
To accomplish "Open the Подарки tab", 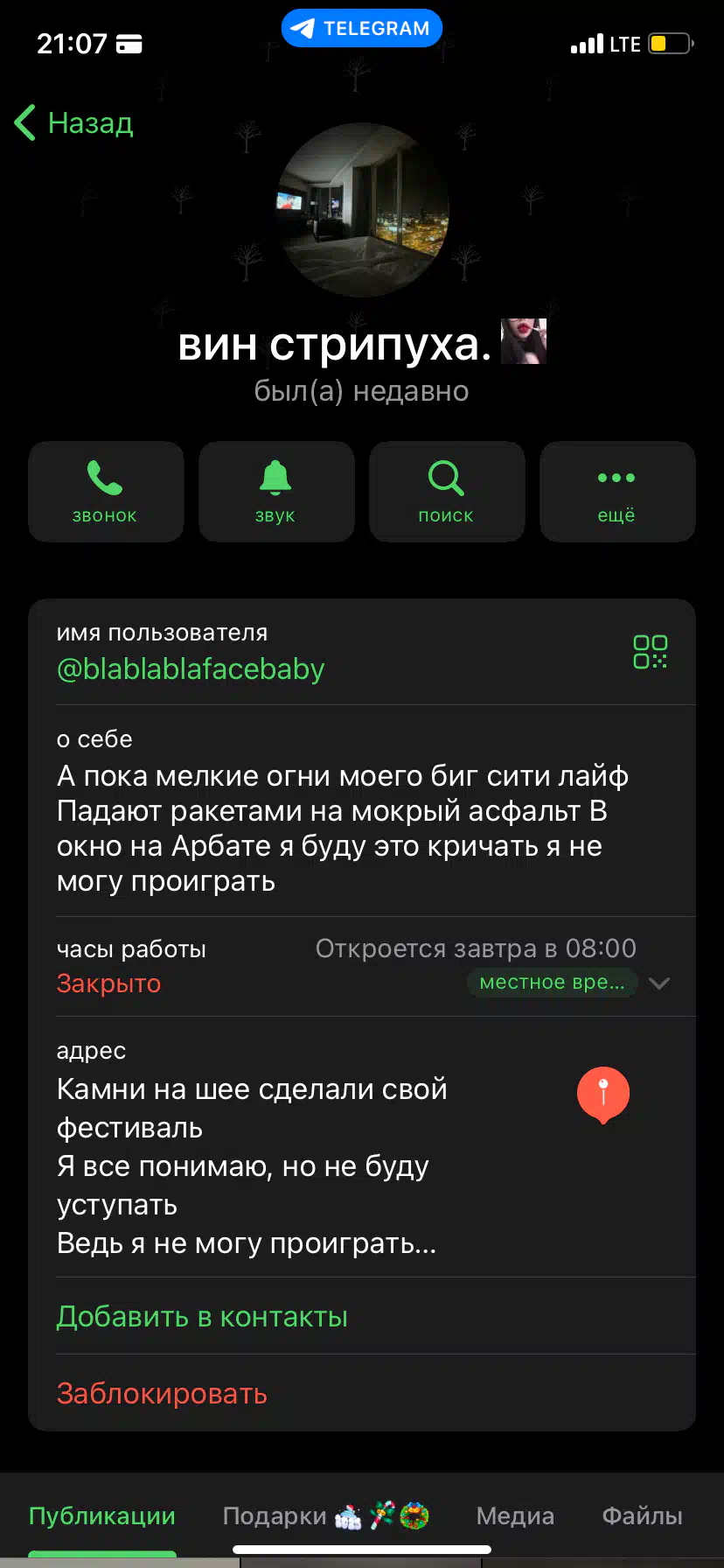I will tap(325, 1515).
